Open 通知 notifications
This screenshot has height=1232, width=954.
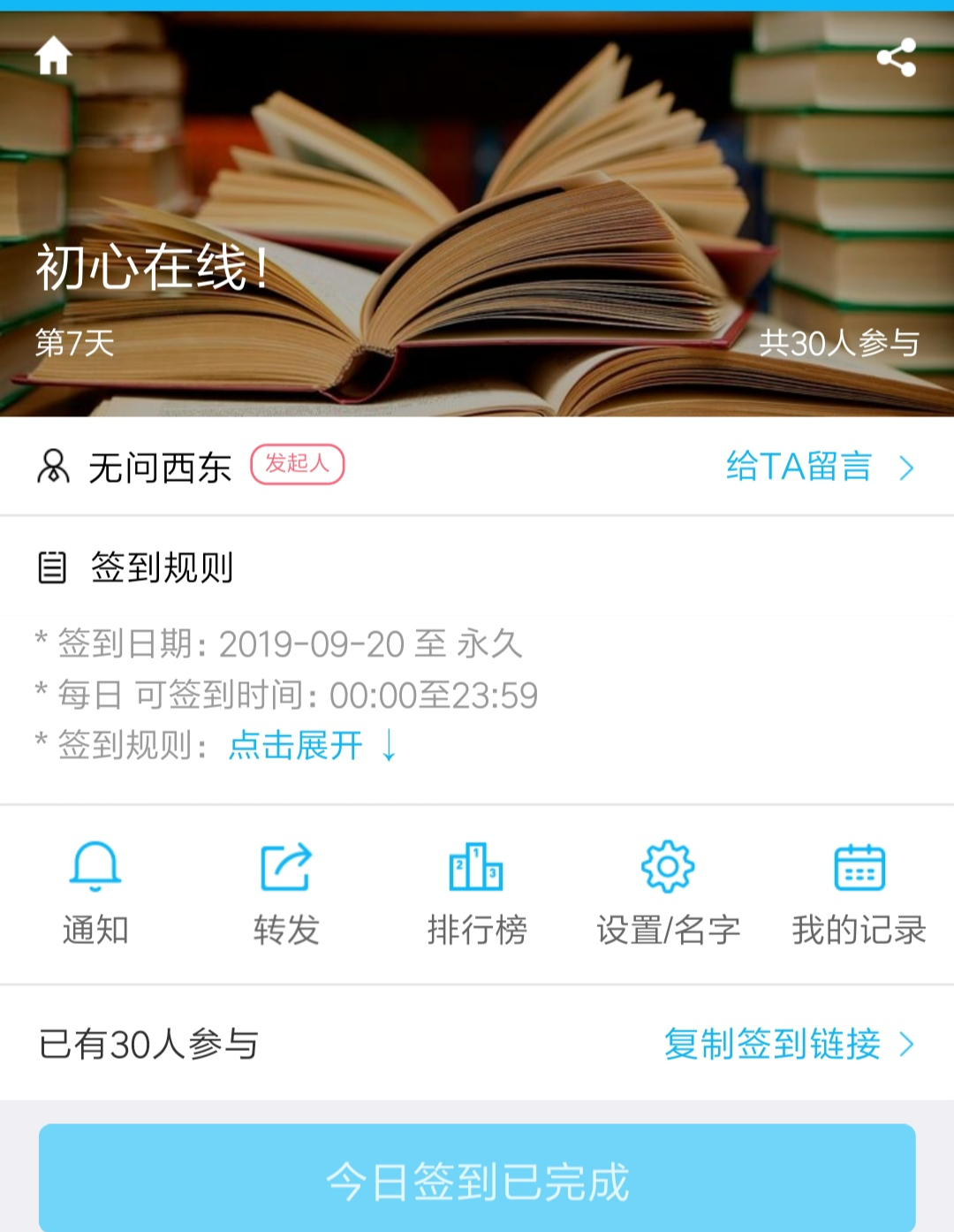click(95, 893)
